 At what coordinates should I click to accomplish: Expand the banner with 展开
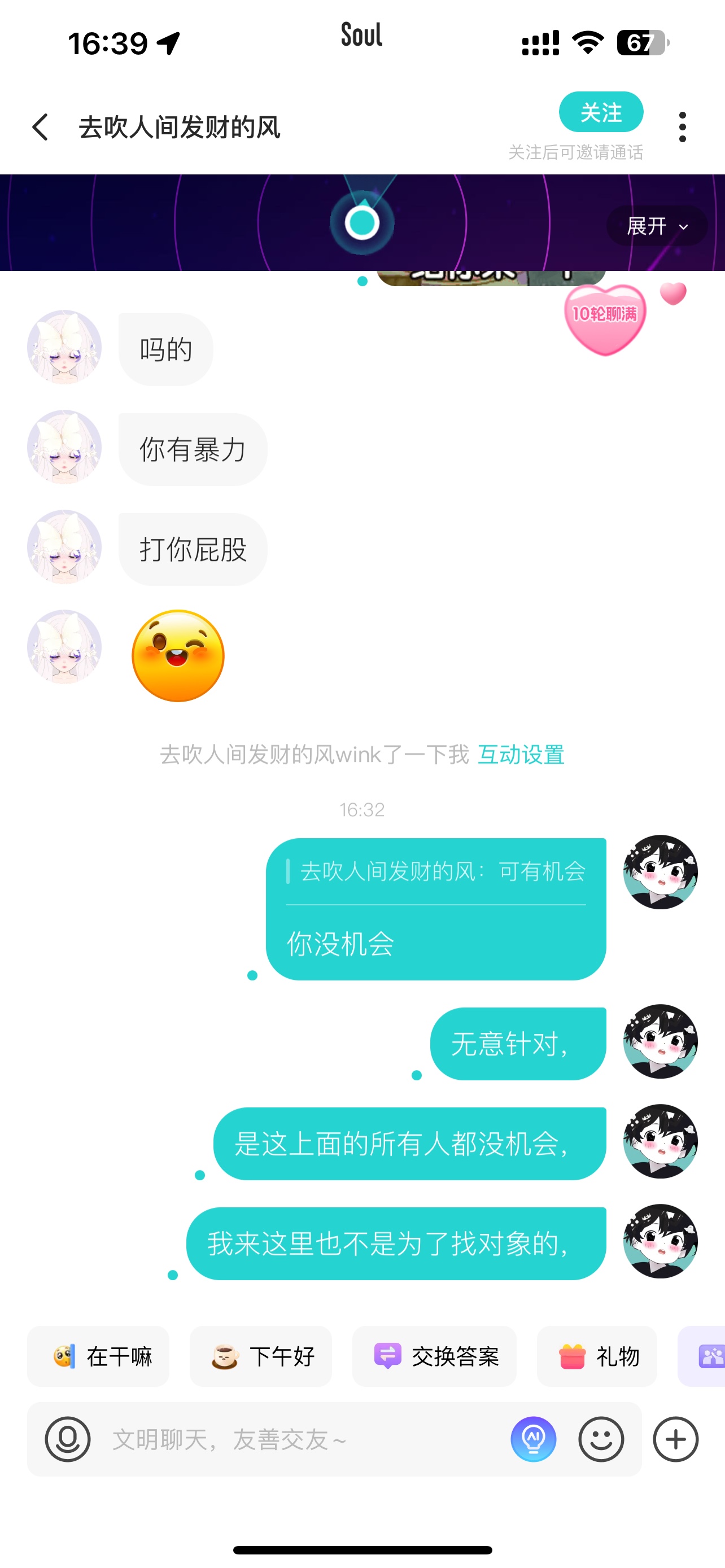[x=657, y=226]
